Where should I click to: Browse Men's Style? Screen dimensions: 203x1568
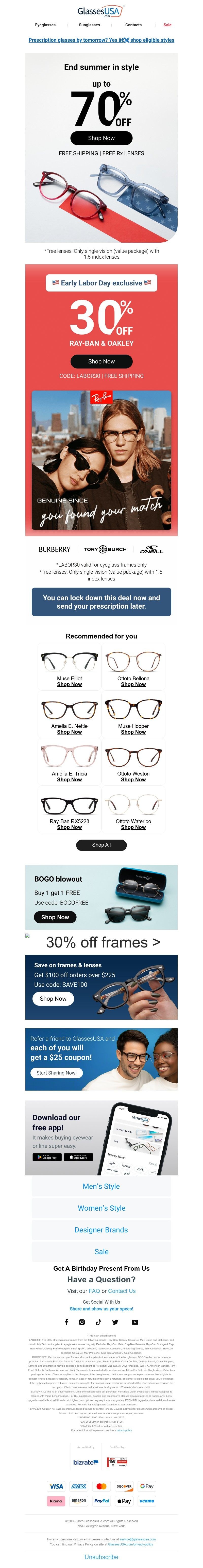(x=101, y=1186)
